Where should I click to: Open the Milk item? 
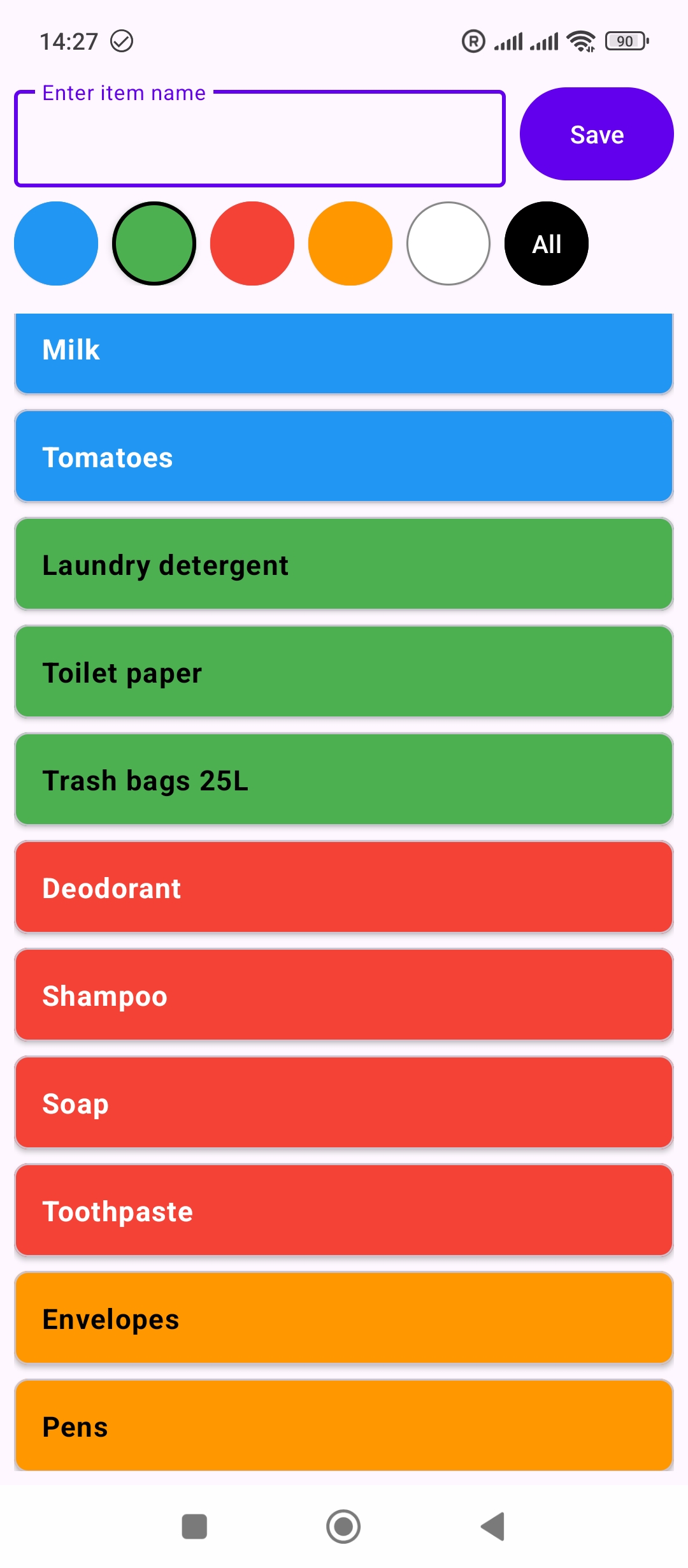tap(344, 352)
